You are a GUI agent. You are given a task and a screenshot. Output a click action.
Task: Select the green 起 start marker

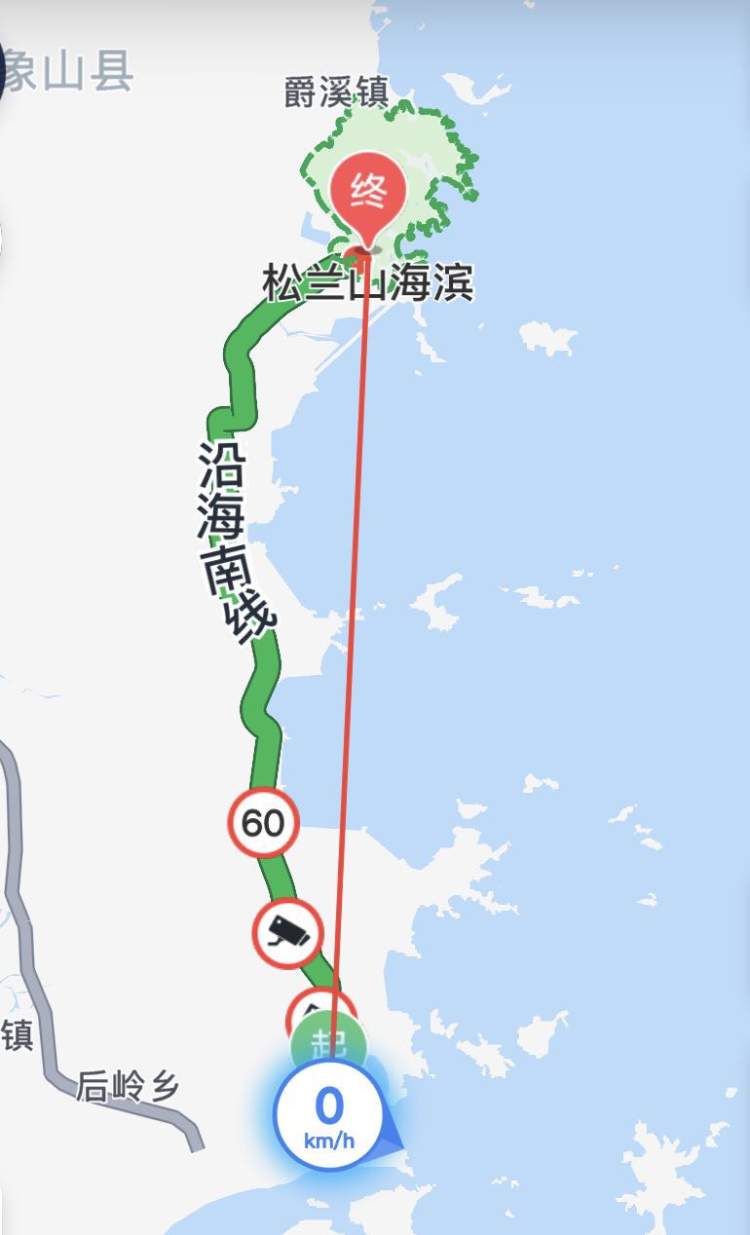(x=328, y=1043)
